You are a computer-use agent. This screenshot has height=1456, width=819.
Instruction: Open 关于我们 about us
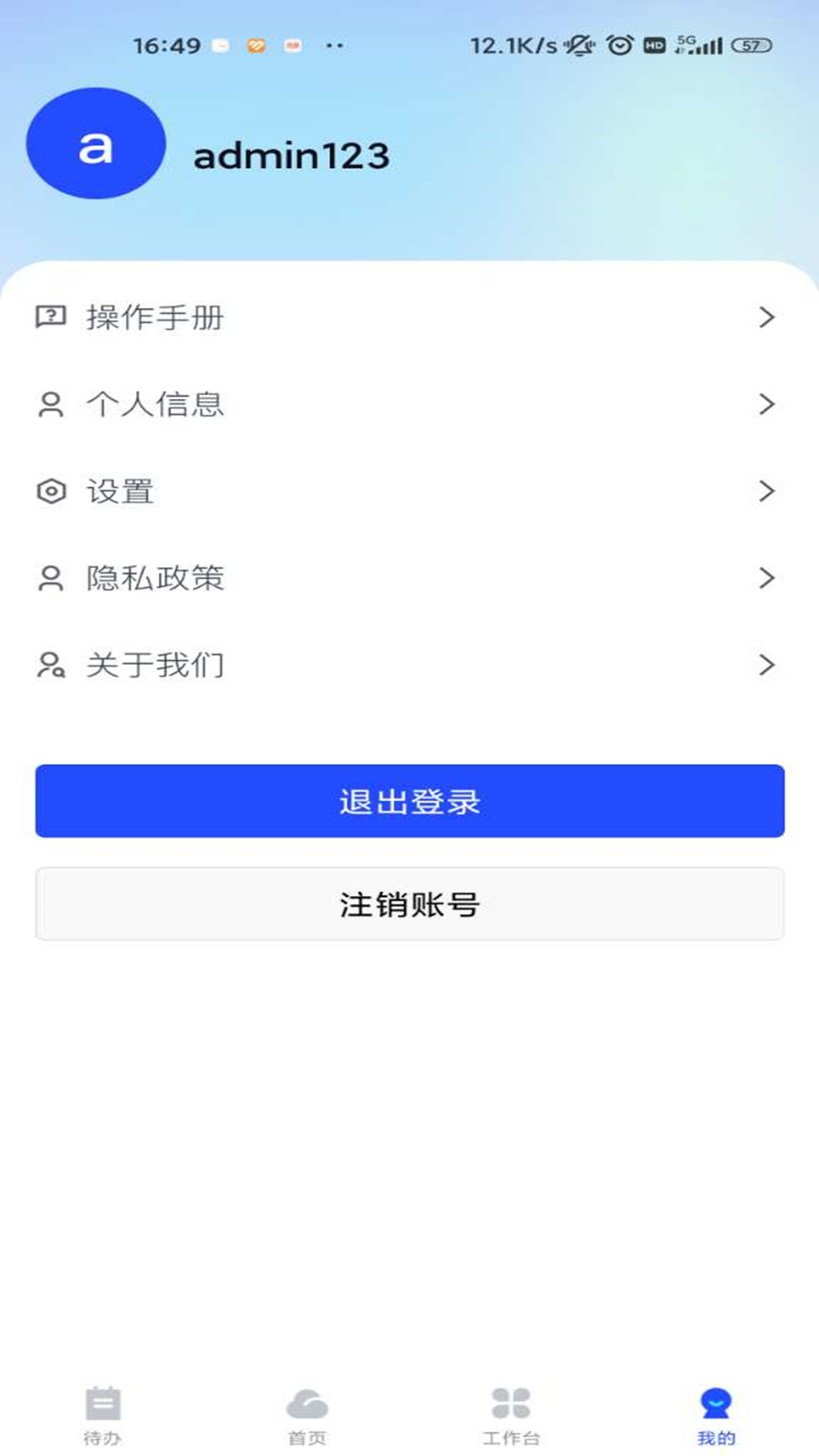point(409,665)
